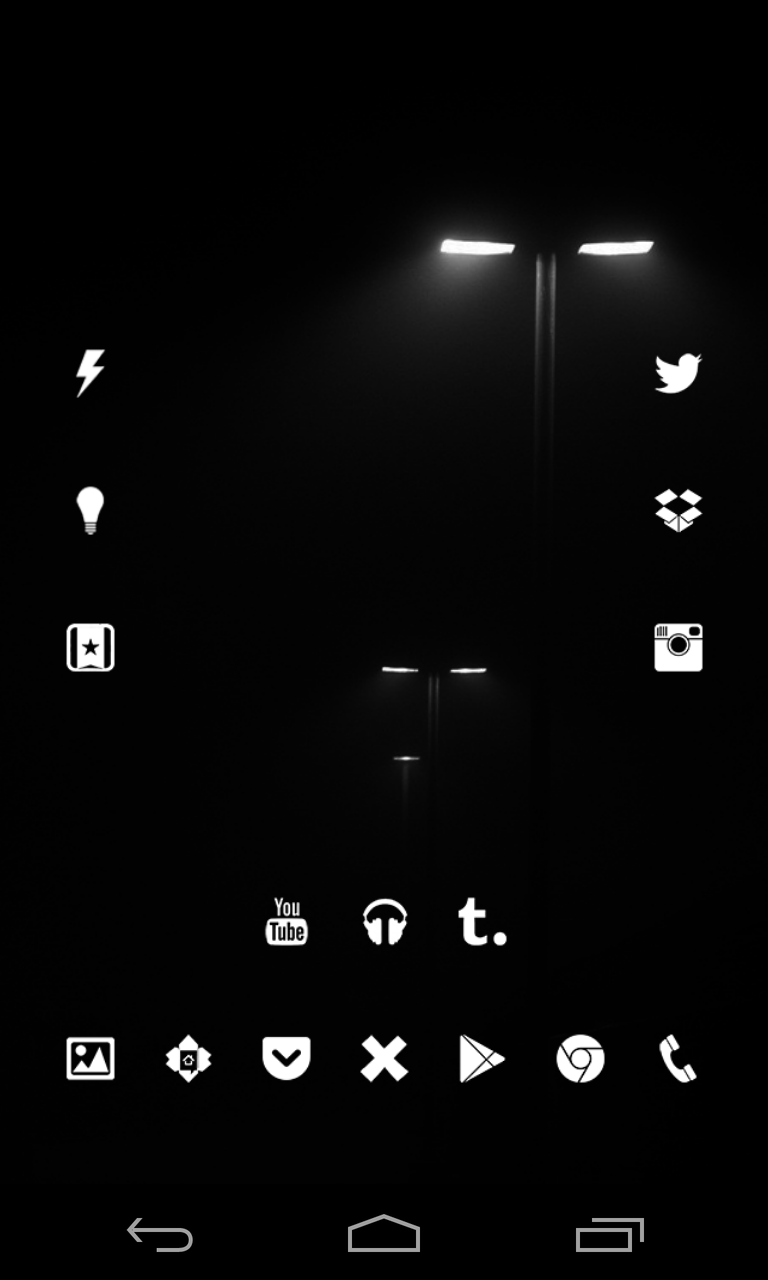Launch the Twitter app
Screen dimensions: 768x1280
coord(678,373)
